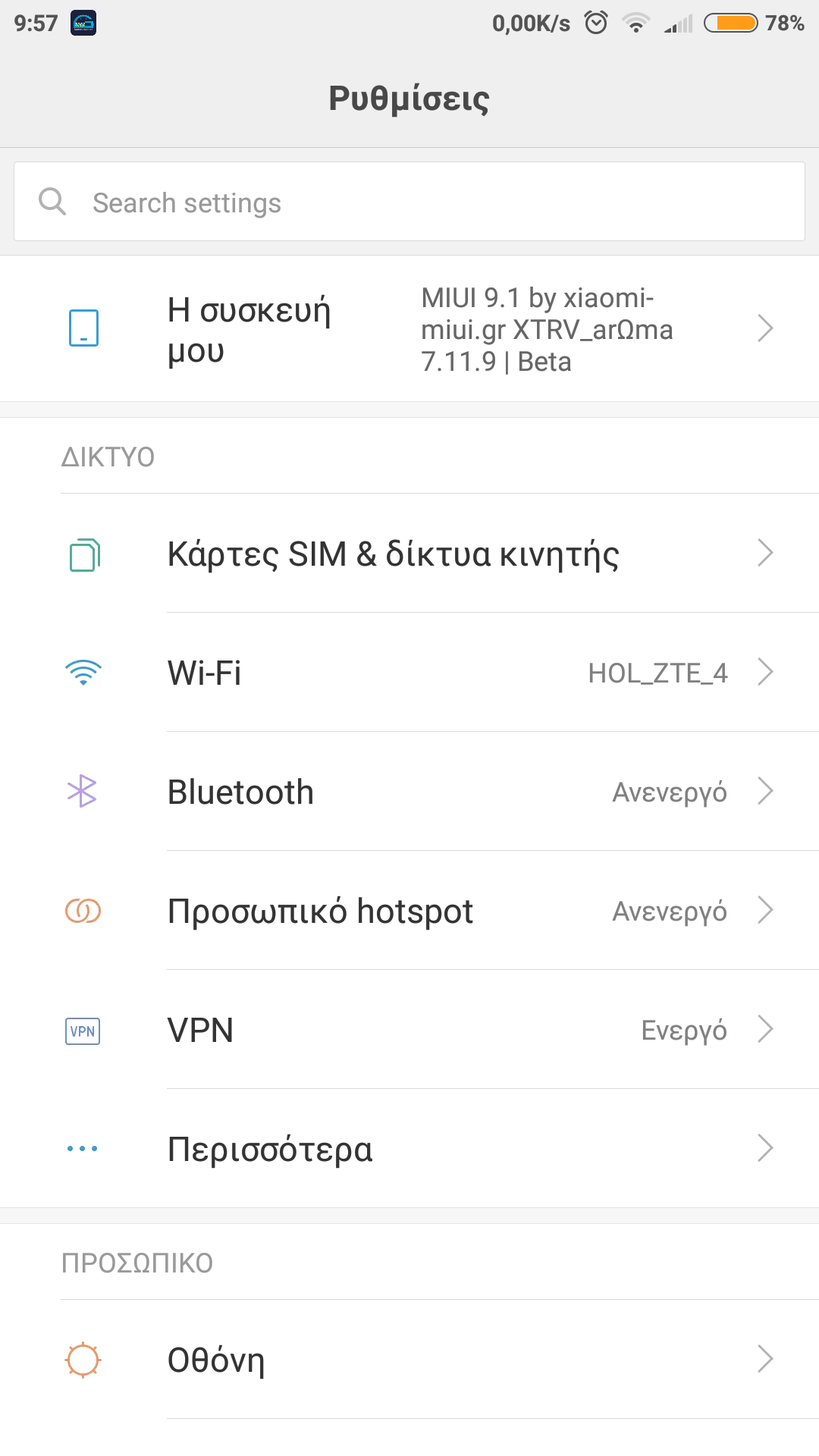The width and height of the screenshot is (819, 1456).
Task: View VPN settings
Action: 409,1030
